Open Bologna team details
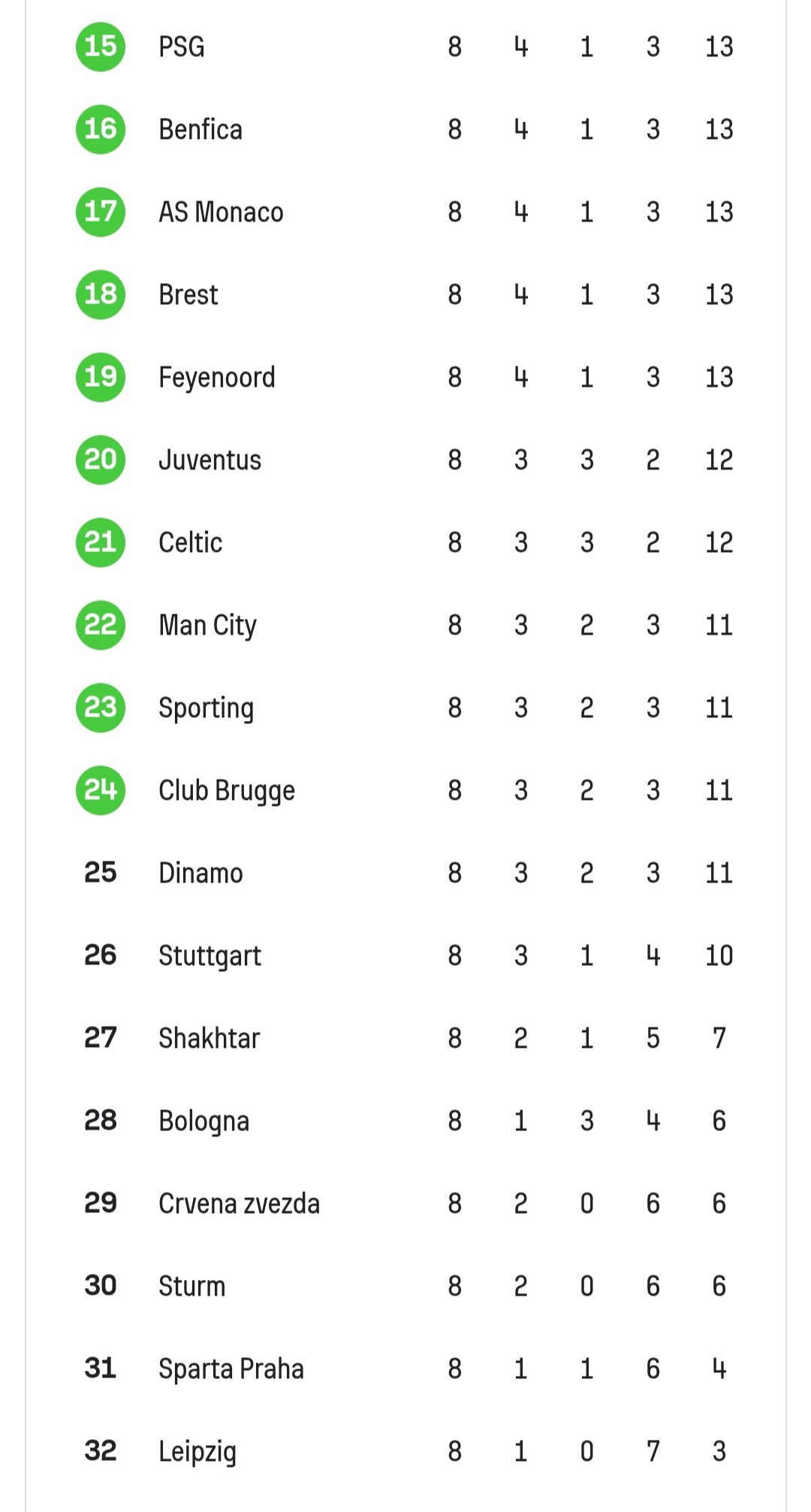Image resolution: width=811 pixels, height=1512 pixels. point(405,1121)
